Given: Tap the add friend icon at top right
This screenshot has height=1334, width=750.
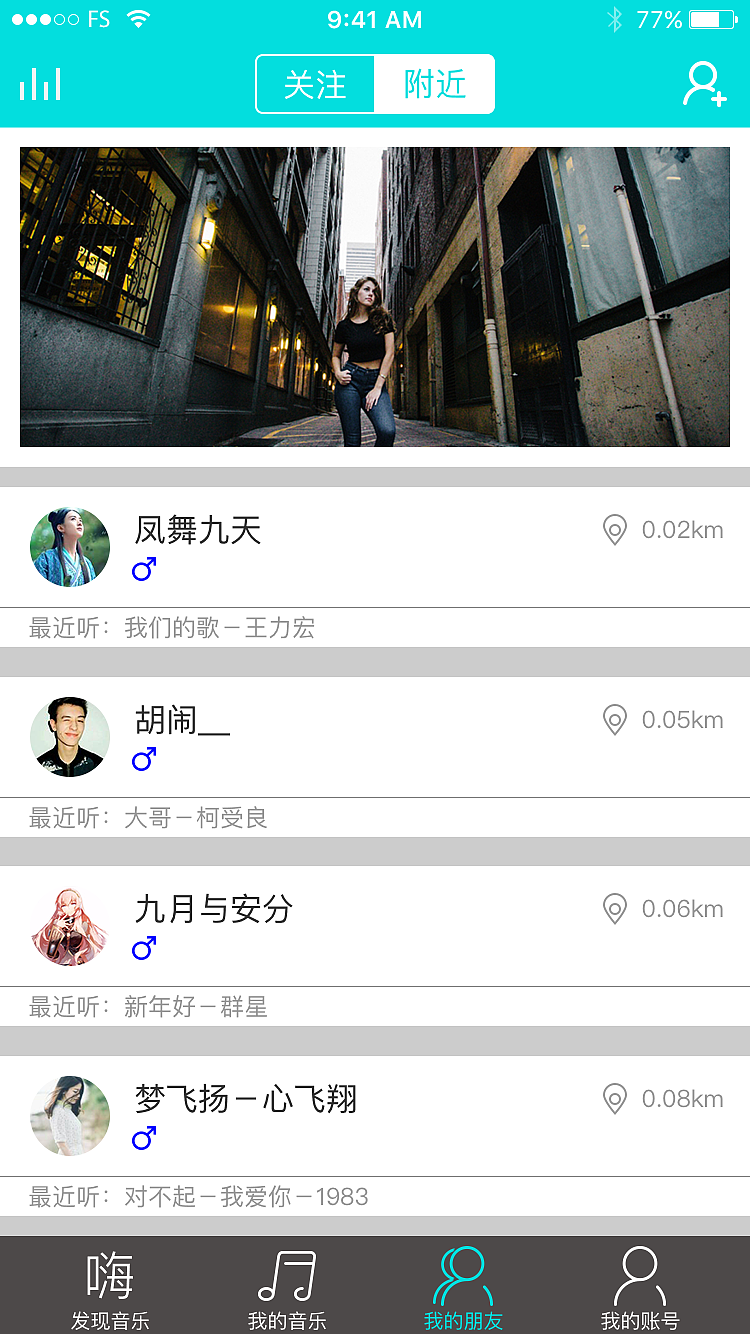Looking at the screenshot, I should click(703, 84).
